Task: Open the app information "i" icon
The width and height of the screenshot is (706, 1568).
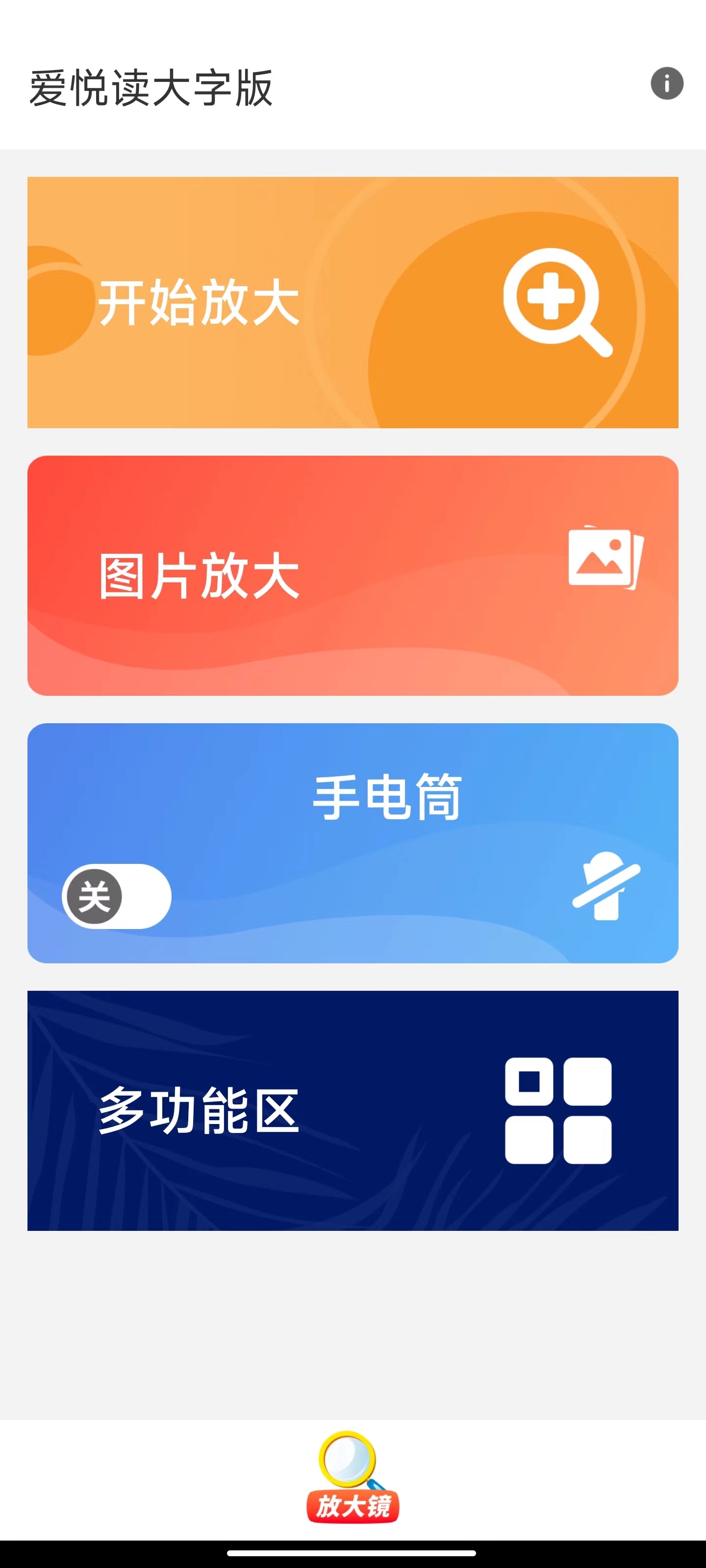Action: tap(668, 82)
